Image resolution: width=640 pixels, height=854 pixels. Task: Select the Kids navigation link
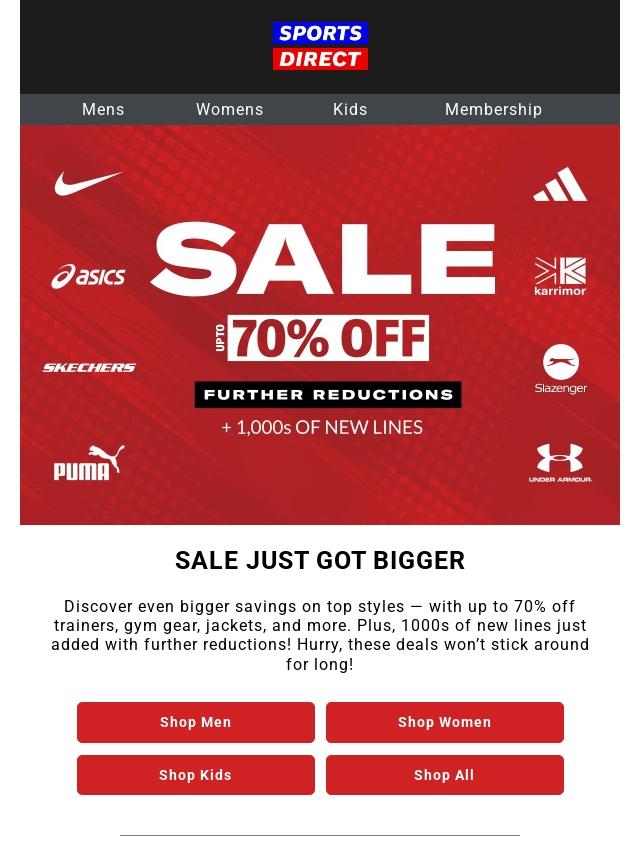coord(350,110)
